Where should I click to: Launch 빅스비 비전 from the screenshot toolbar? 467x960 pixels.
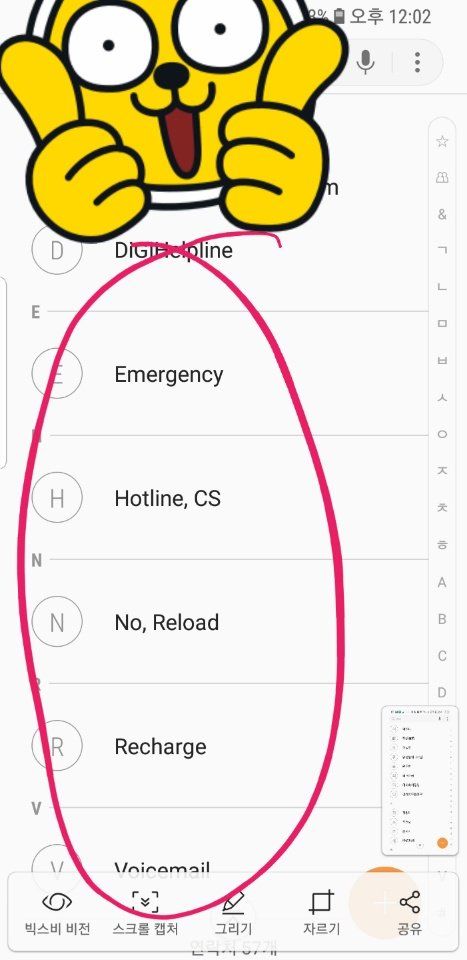click(58, 913)
